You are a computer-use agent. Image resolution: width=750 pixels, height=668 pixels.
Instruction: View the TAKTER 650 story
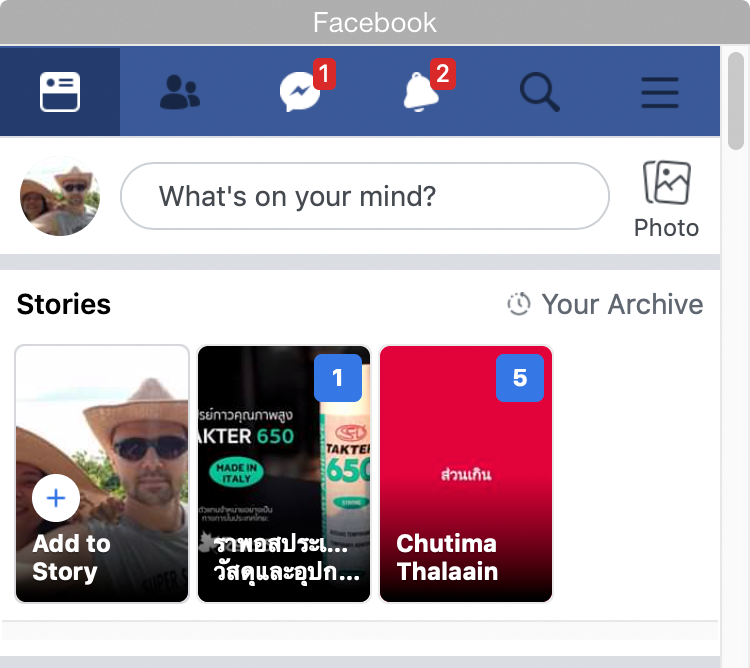point(284,474)
